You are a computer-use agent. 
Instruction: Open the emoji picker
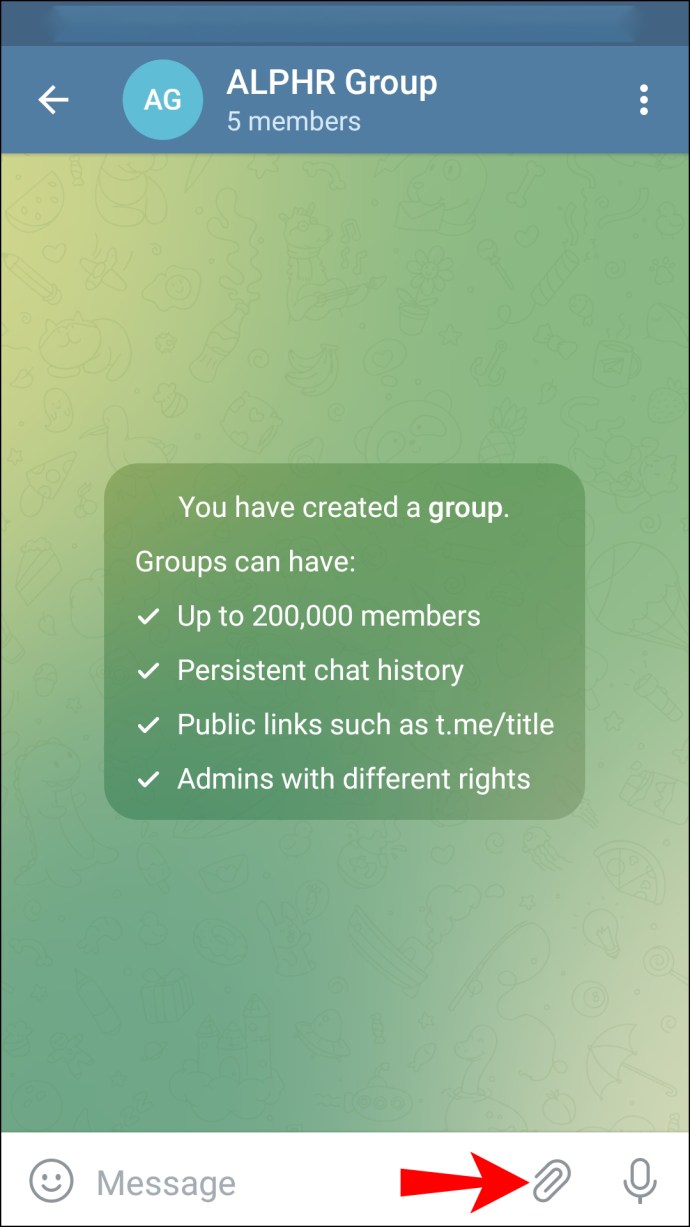51,1182
